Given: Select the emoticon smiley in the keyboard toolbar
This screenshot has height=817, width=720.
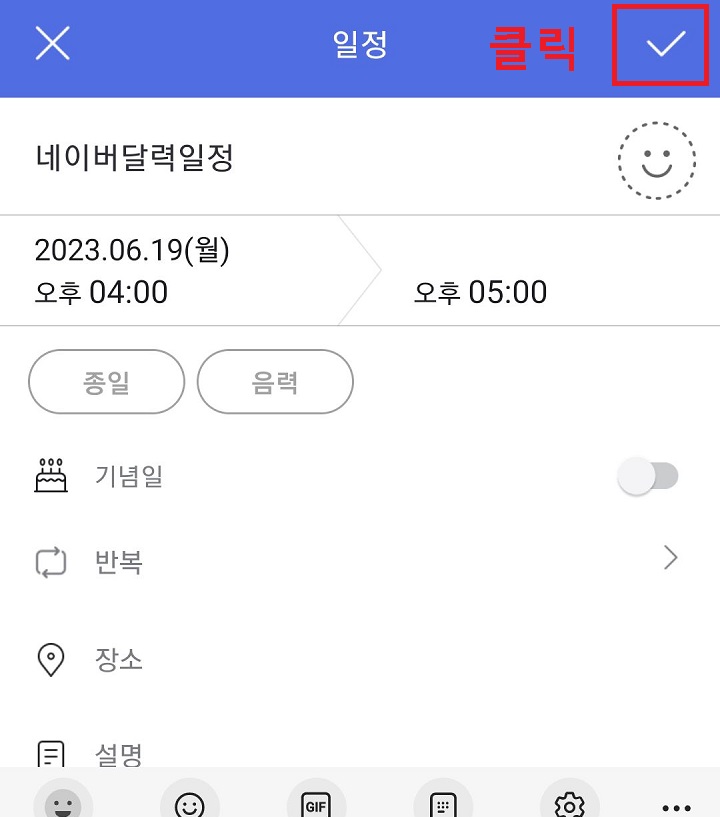Looking at the screenshot, I should 191,801.
